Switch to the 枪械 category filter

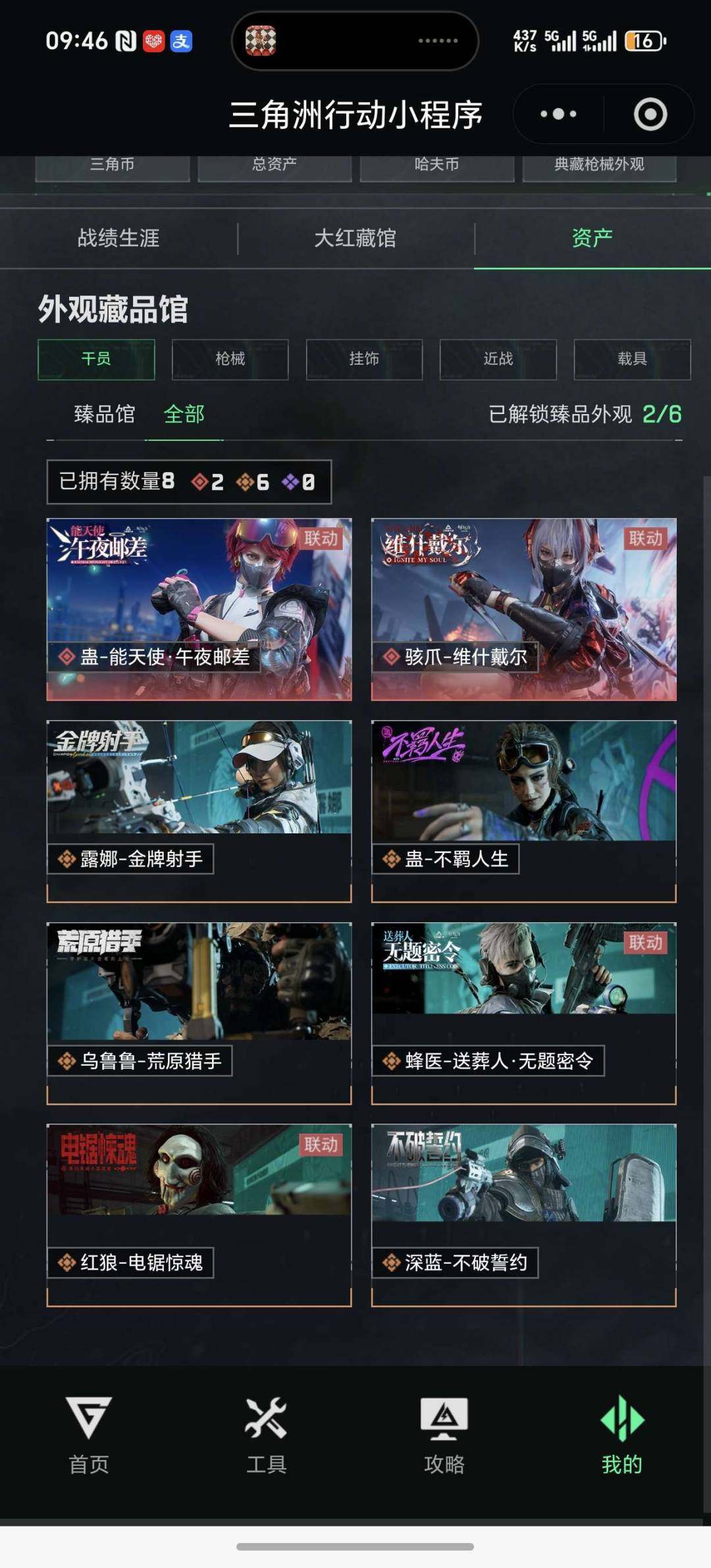(230, 360)
